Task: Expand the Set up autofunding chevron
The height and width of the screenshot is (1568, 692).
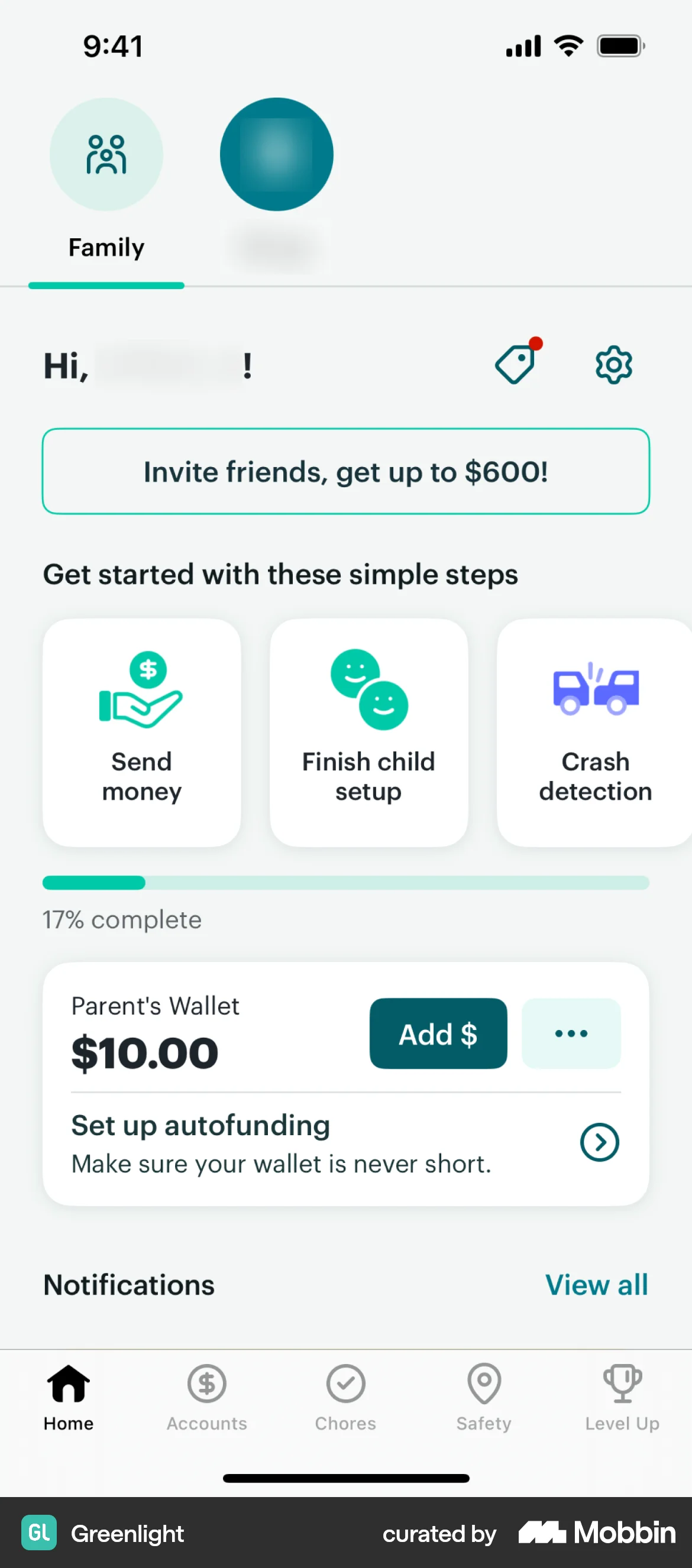Action: tap(599, 1142)
